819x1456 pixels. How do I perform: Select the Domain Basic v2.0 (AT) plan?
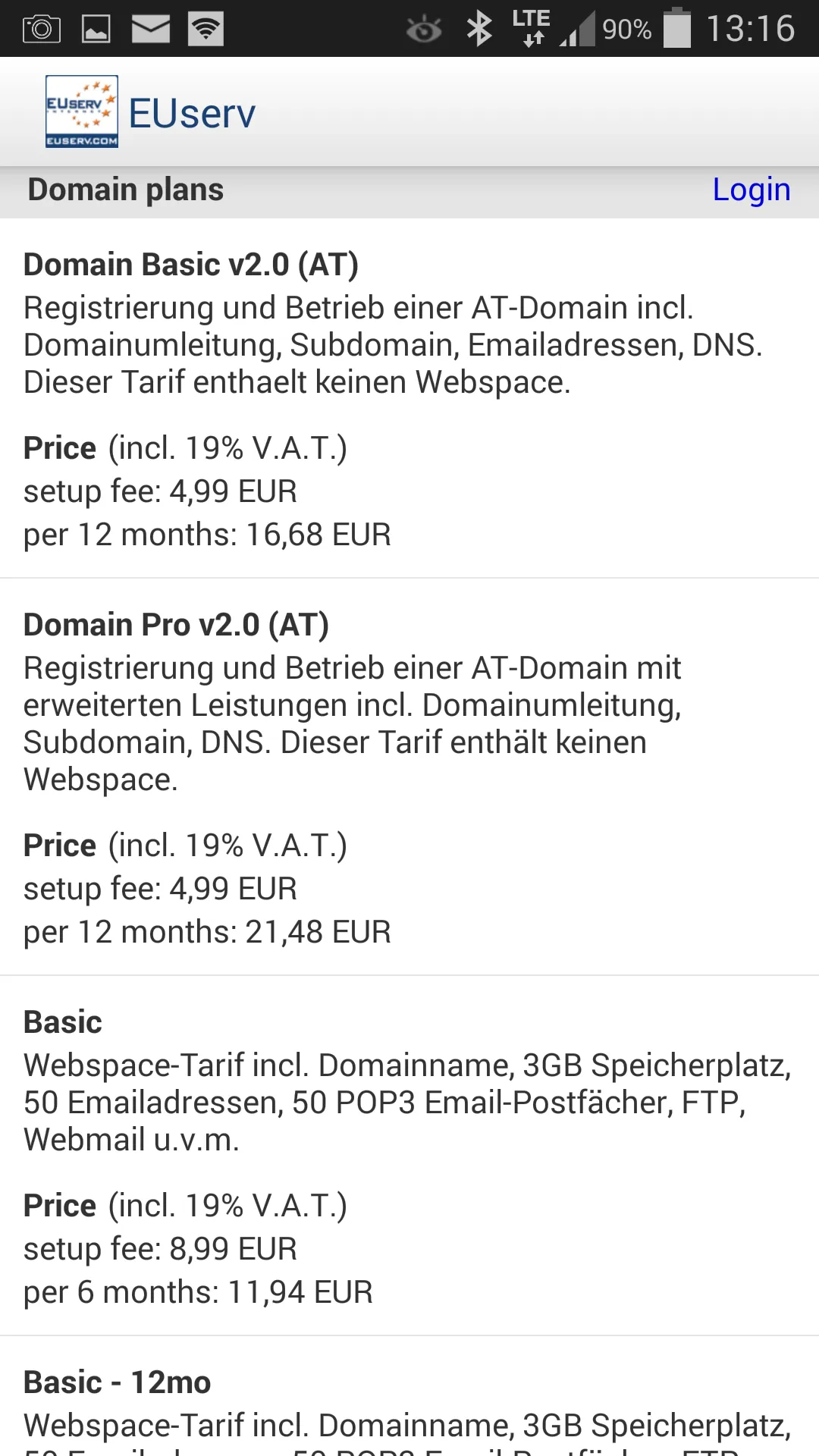pyautogui.click(x=409, y=399)
